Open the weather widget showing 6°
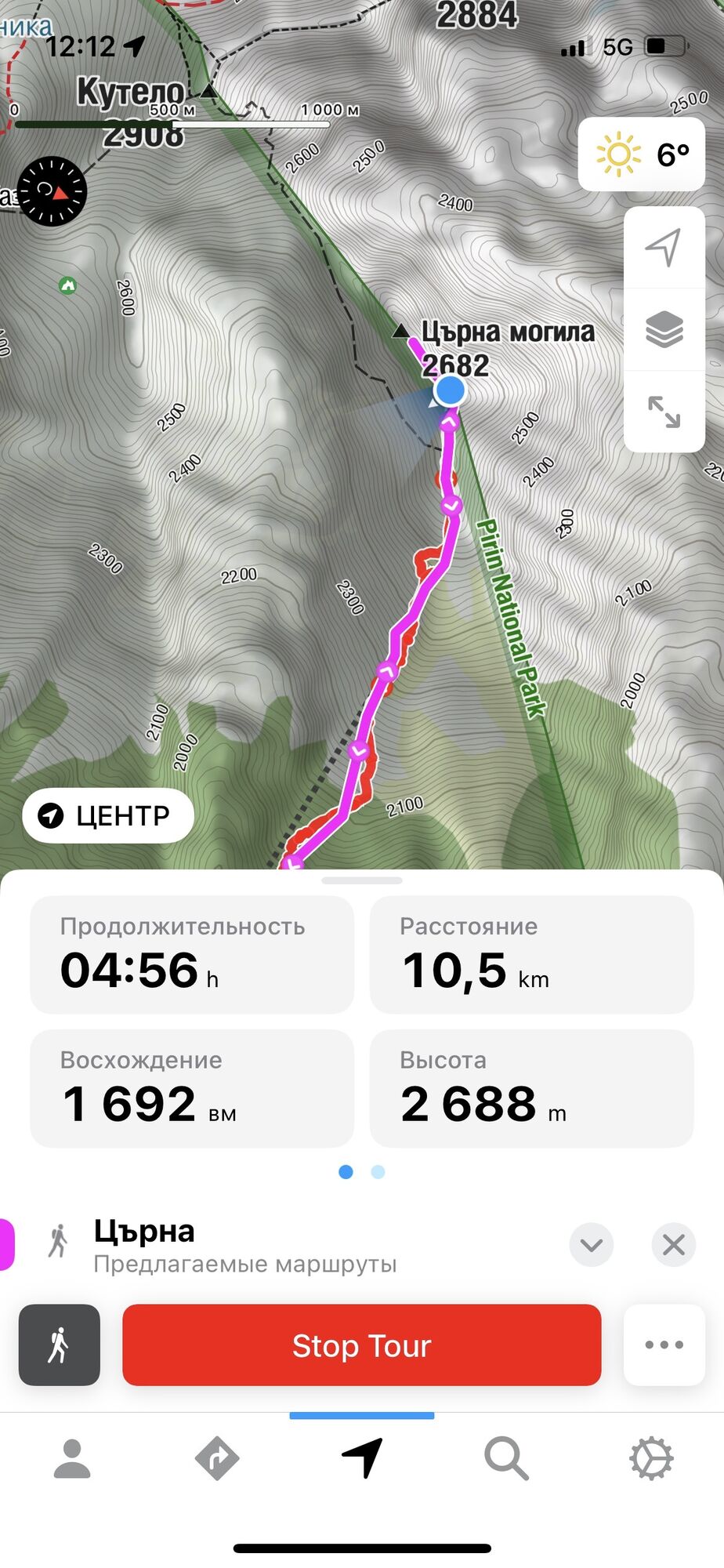The width and height of the screenshot is (724, 1568). (x=642, y=154)
